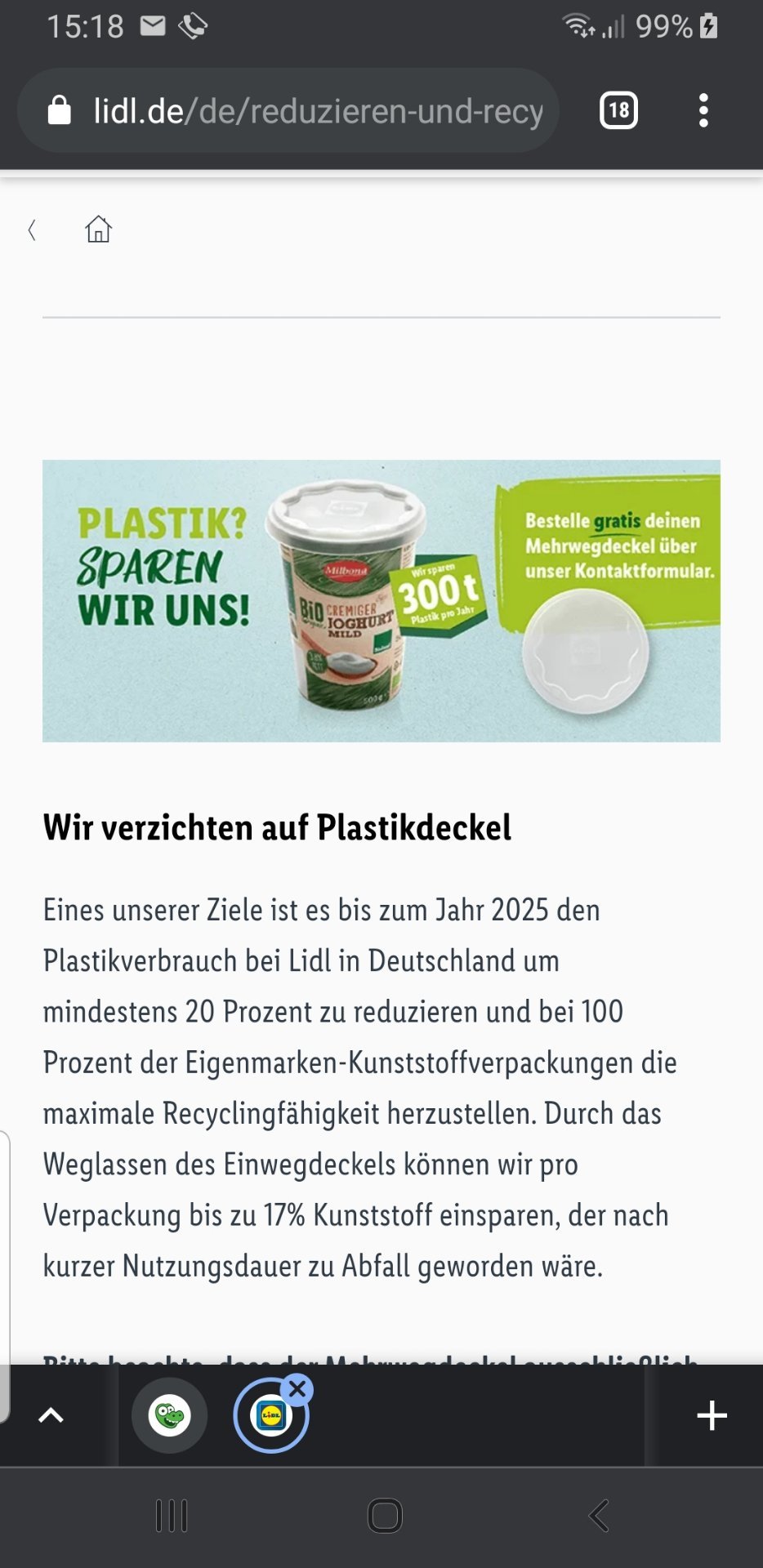Screen dimensions: 763x1568
Task: Select the Lidl tab in the bottom strip
Action: coord(270,1416)
